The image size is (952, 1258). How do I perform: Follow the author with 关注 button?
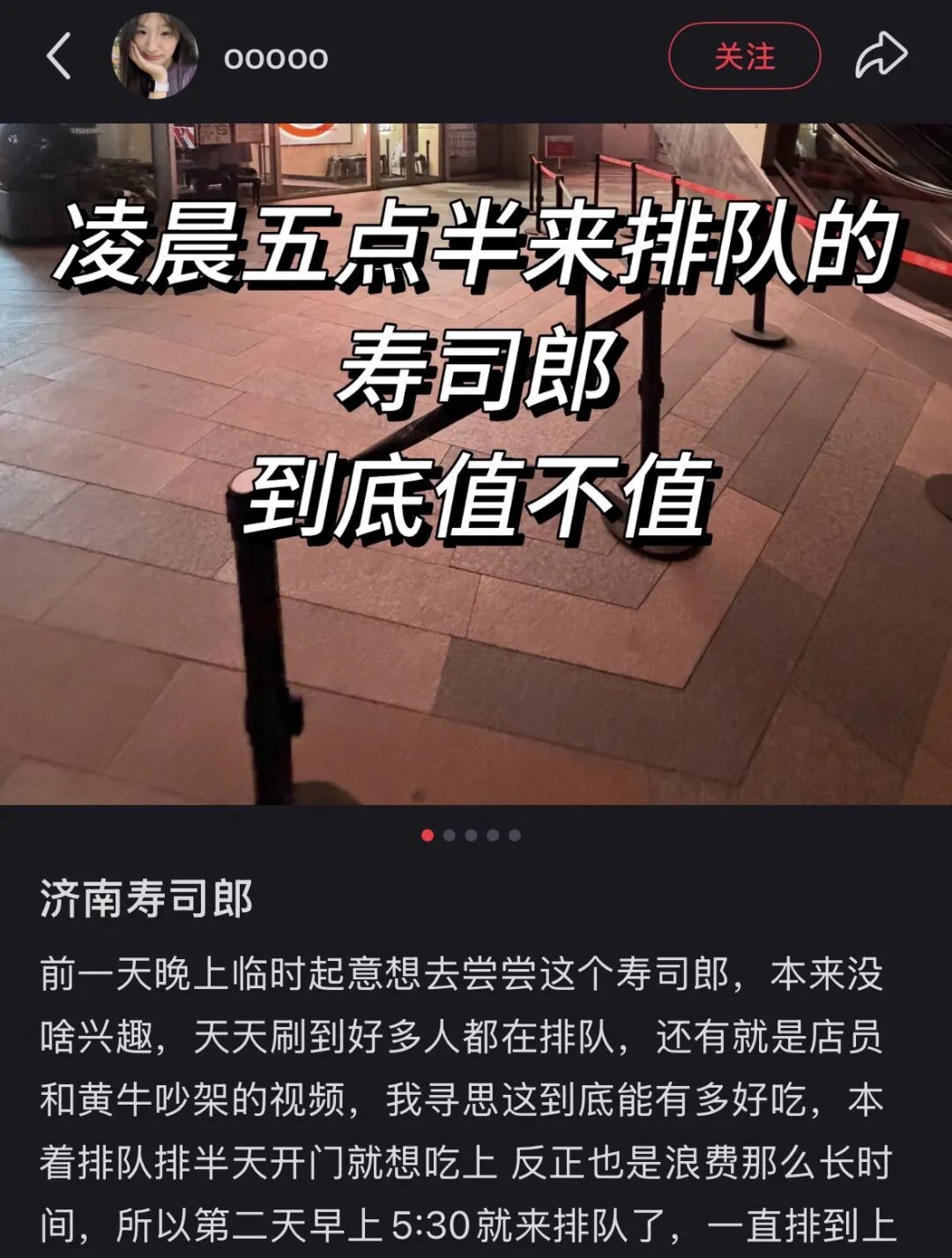[745, 56]
